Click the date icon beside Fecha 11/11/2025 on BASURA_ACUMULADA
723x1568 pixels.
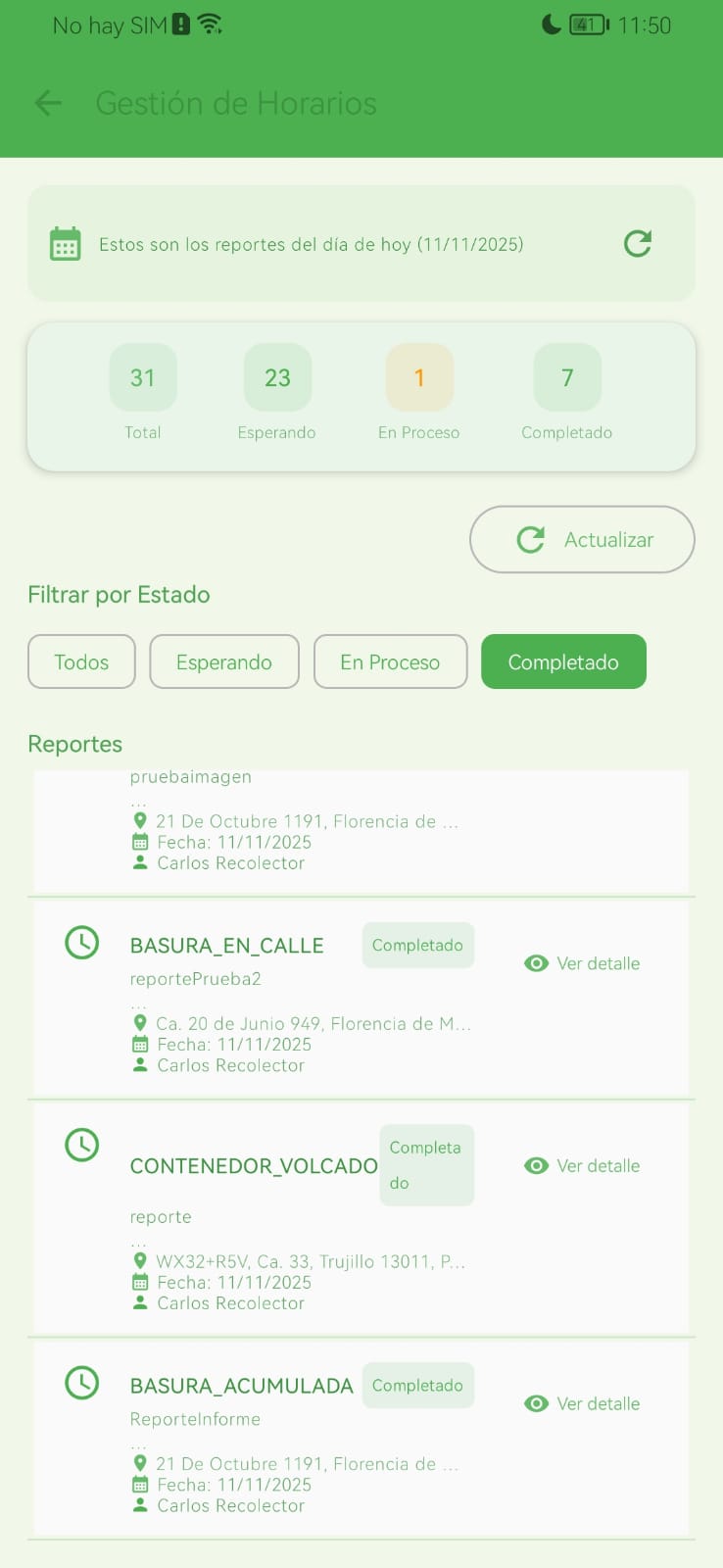click(139, 1484)
